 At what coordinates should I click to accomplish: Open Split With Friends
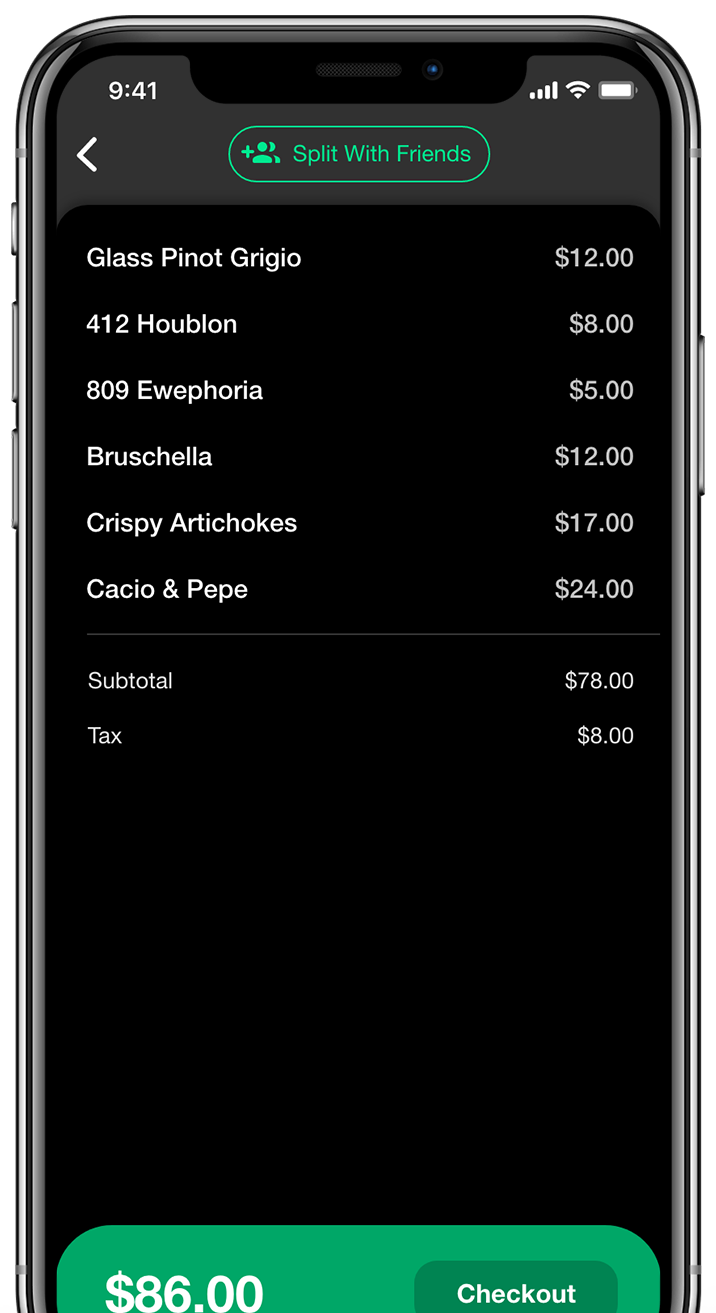pyautogui.click(x=359, y=154)
